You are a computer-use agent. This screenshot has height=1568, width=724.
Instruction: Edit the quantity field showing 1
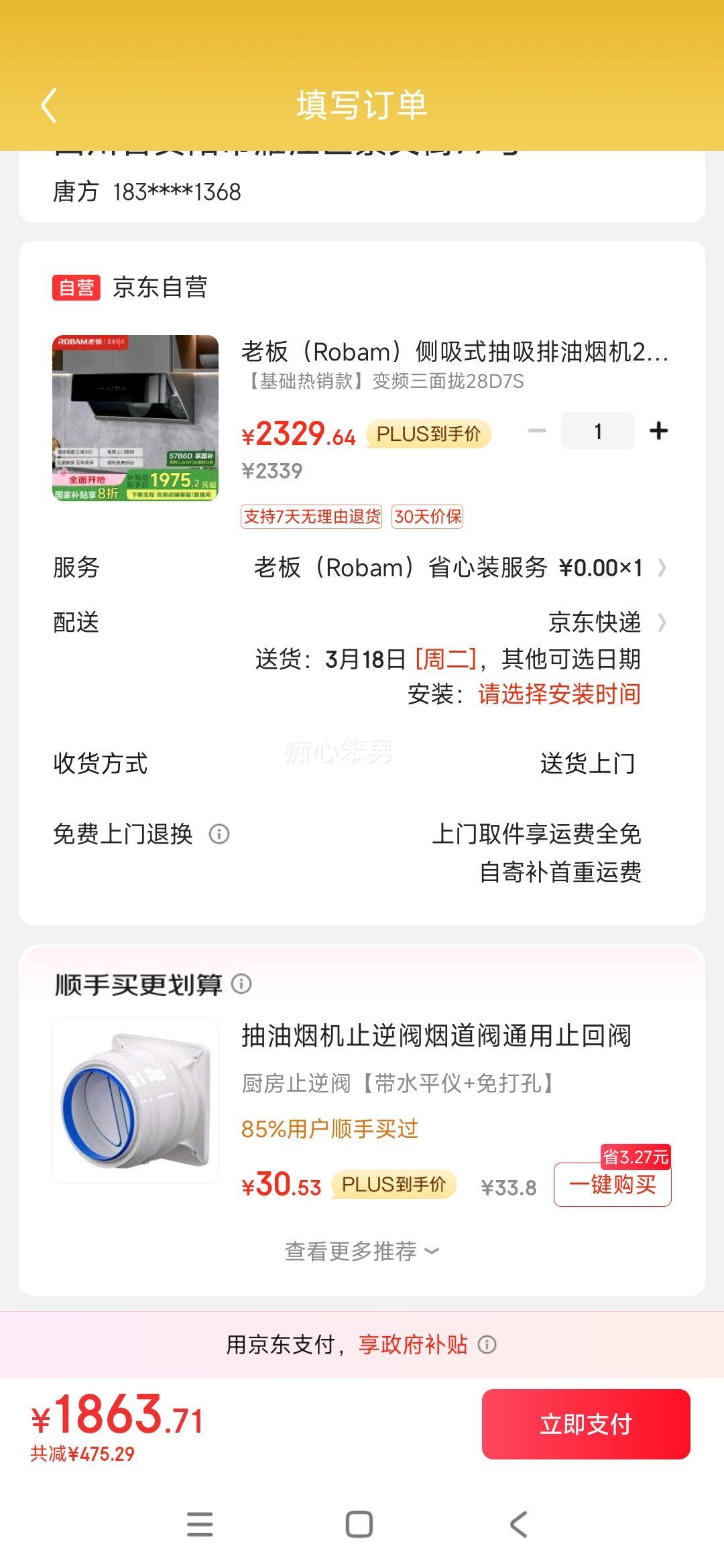point(598,431)
